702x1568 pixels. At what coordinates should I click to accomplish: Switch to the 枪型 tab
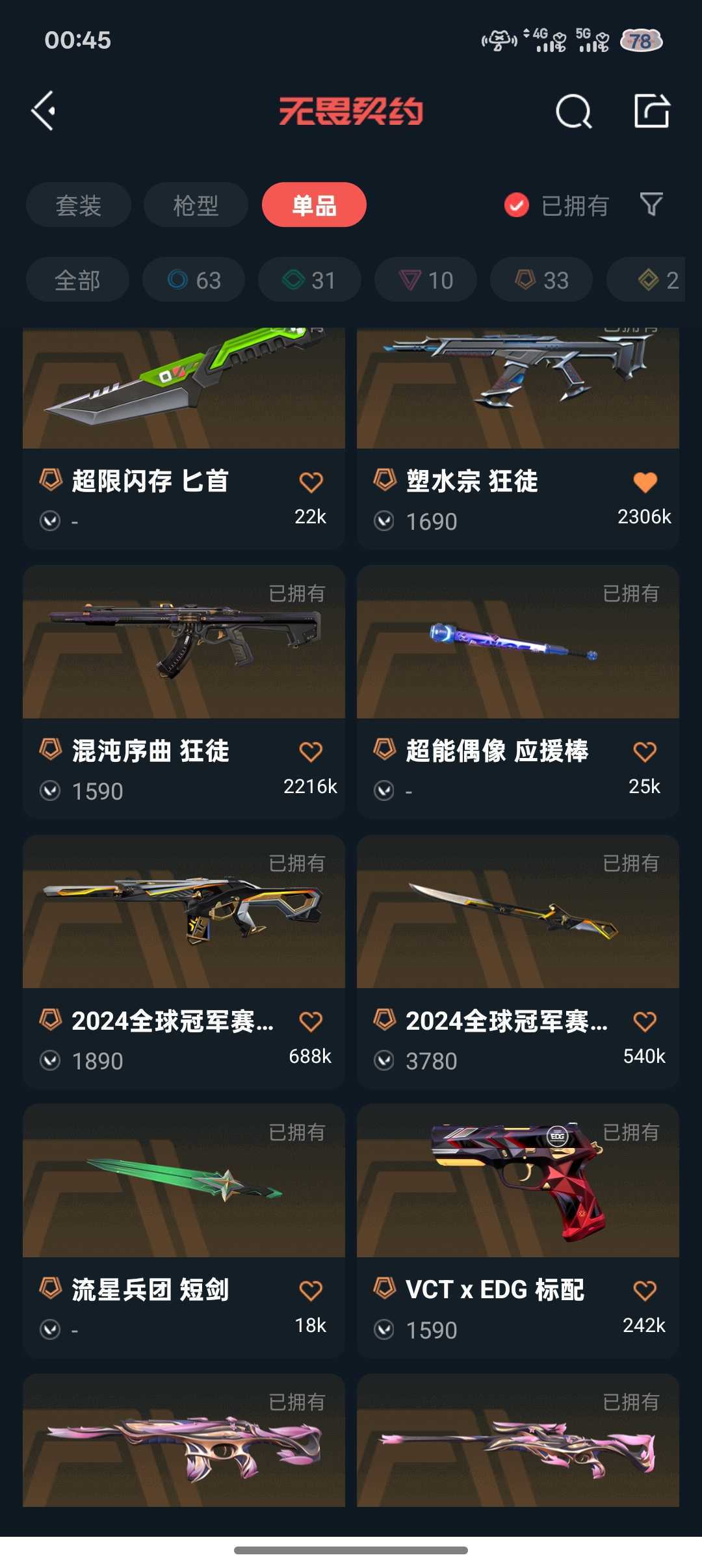click(x=196, y=205)
